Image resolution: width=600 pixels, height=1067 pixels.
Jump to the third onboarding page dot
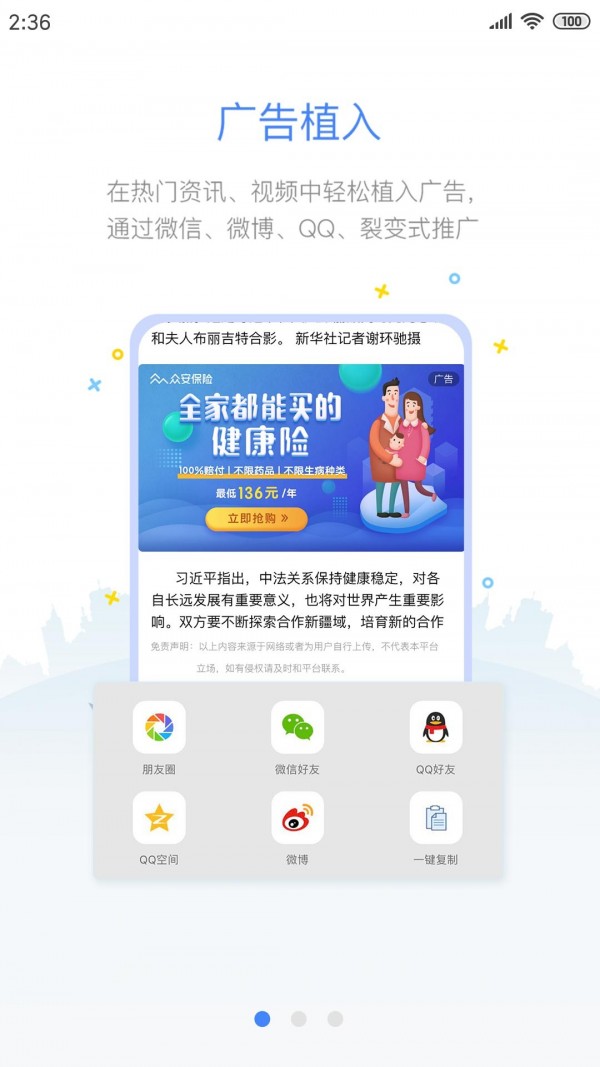335,1019
